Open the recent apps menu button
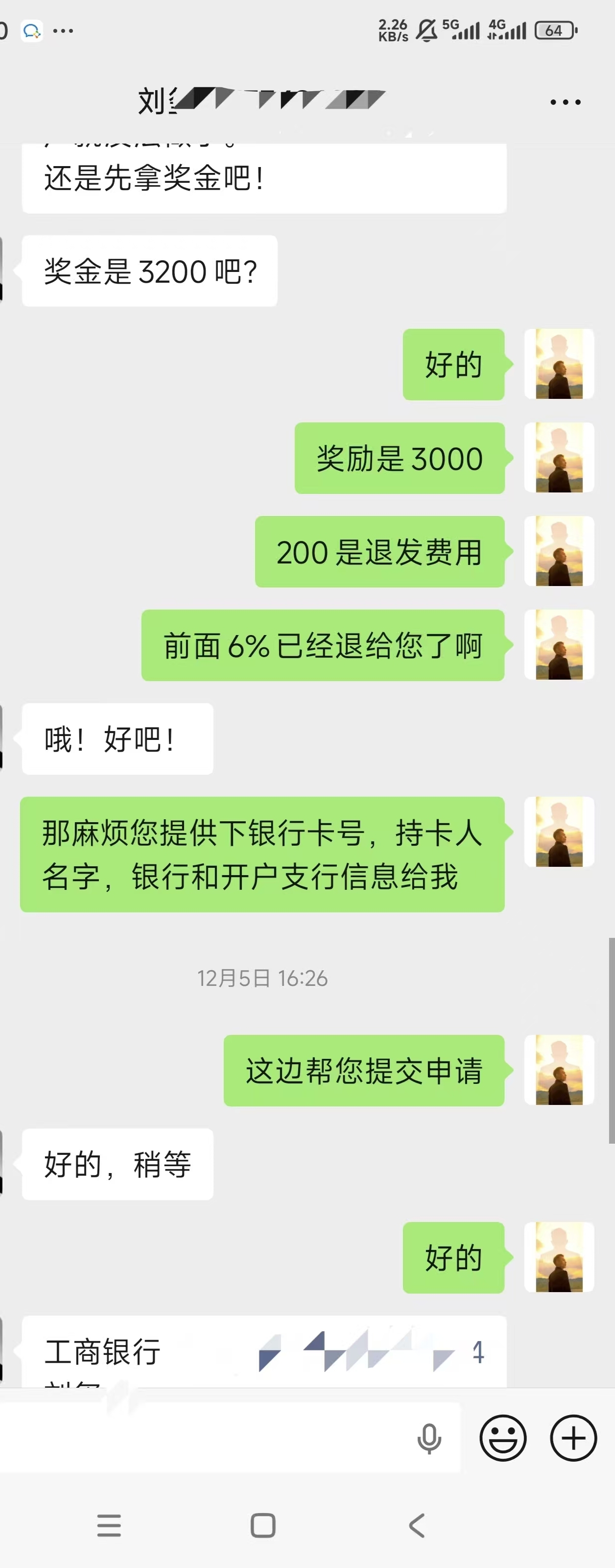The image size is (615, 1568). click(x=109, y=1525)
